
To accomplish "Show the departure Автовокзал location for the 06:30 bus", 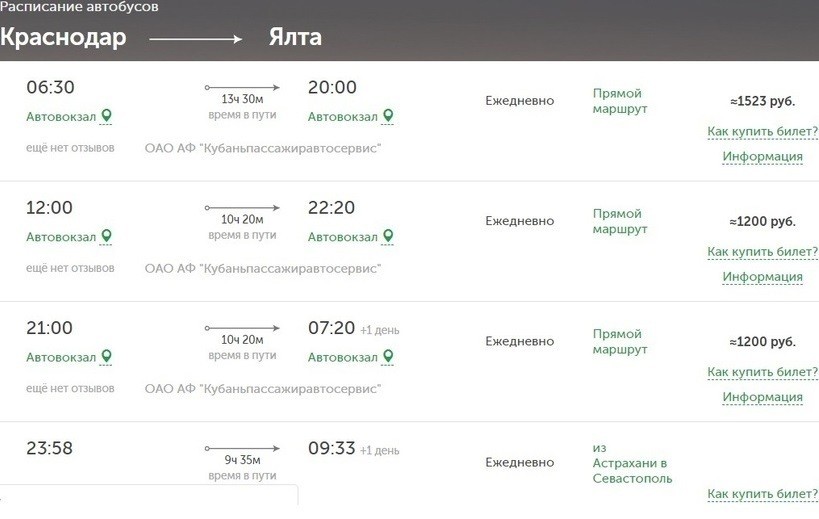I will [69, 116].
